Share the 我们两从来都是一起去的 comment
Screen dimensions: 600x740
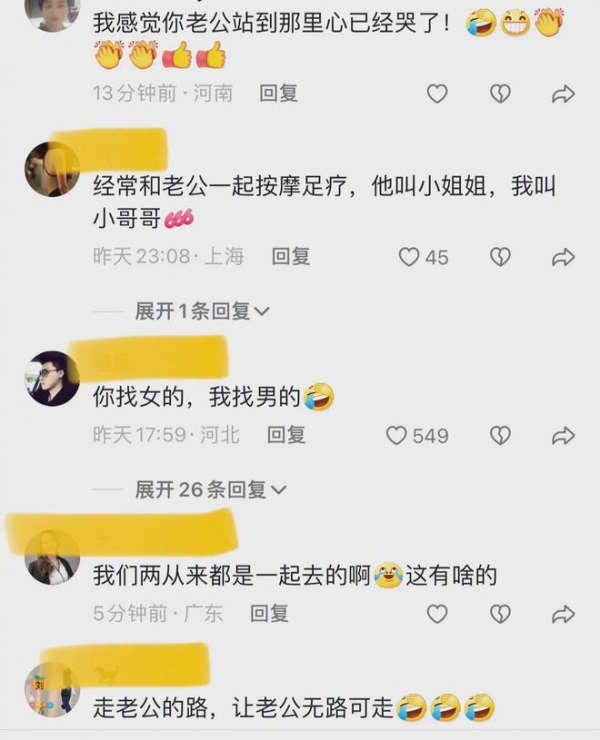point(563,613)
